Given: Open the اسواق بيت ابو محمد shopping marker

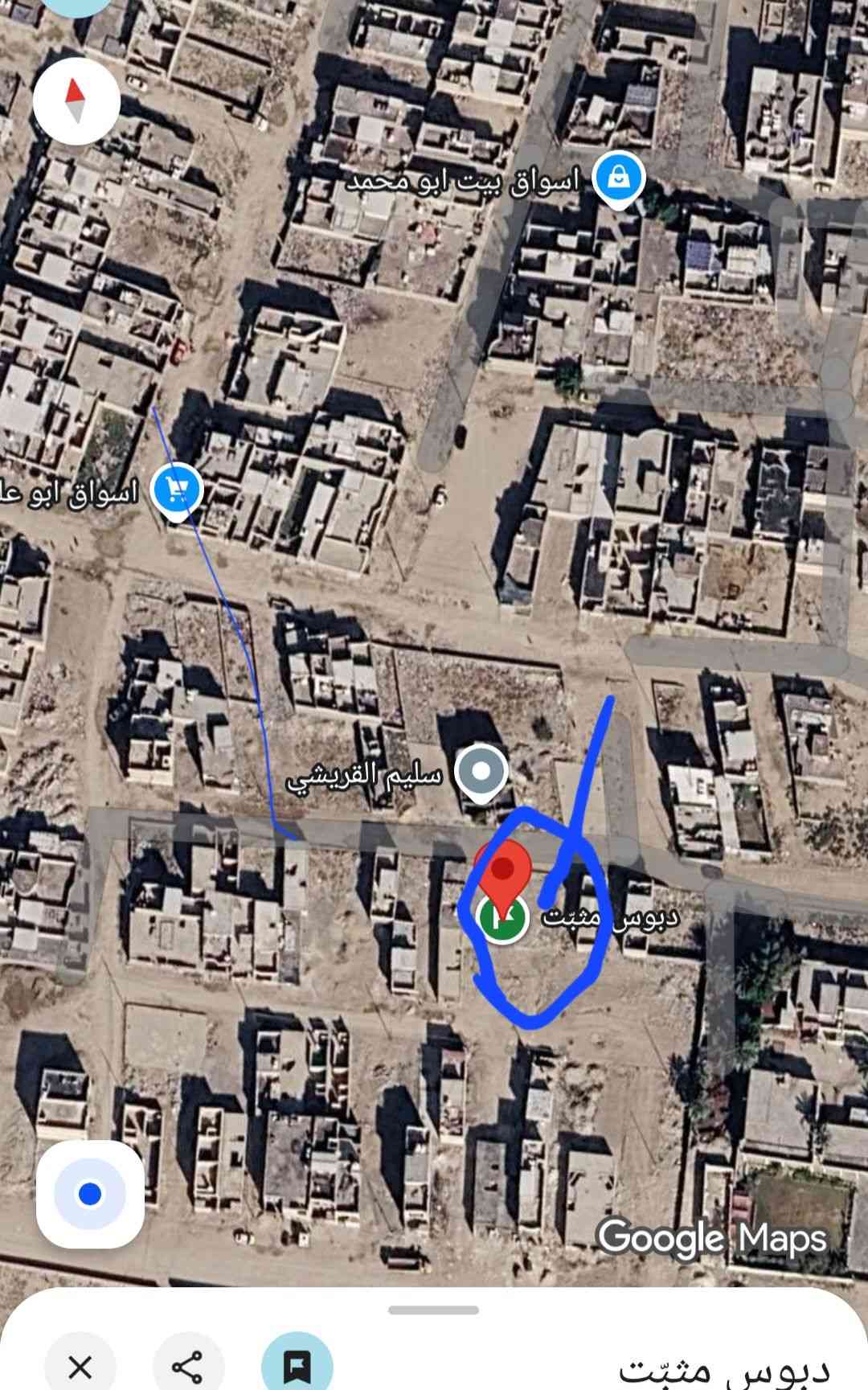Looking at the screenshot, I should click(618, 178).
